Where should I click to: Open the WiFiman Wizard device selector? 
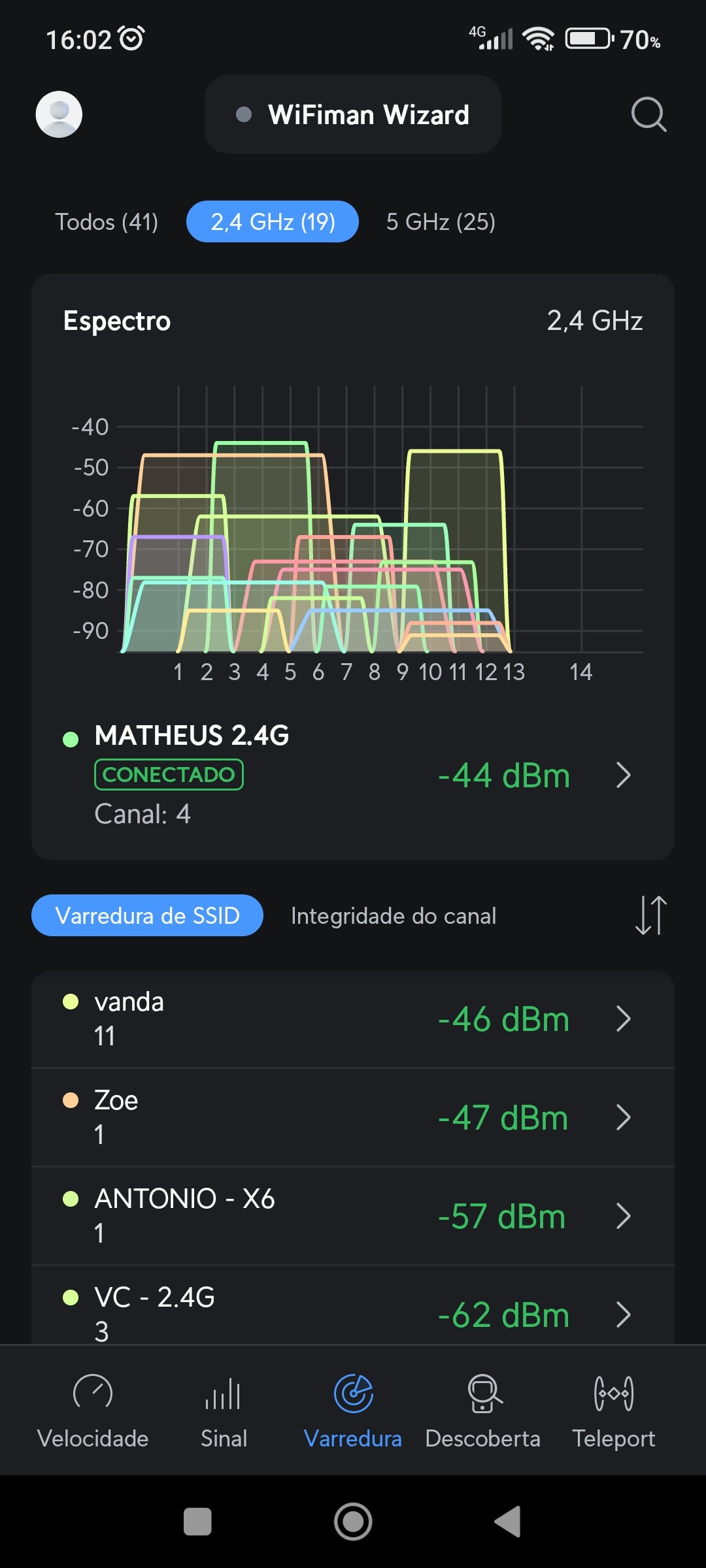[x=353, y=115]
